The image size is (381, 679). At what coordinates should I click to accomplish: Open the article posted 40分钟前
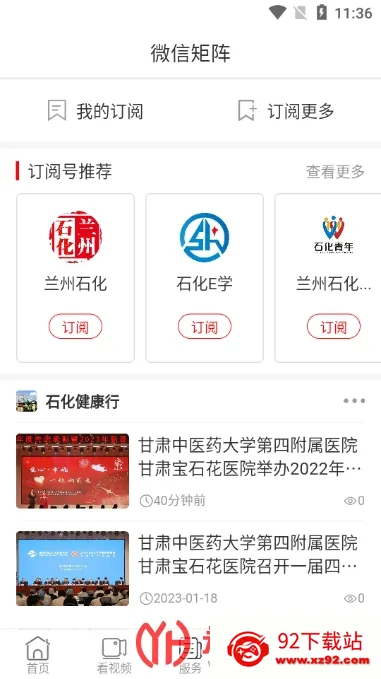pos(190,471)
